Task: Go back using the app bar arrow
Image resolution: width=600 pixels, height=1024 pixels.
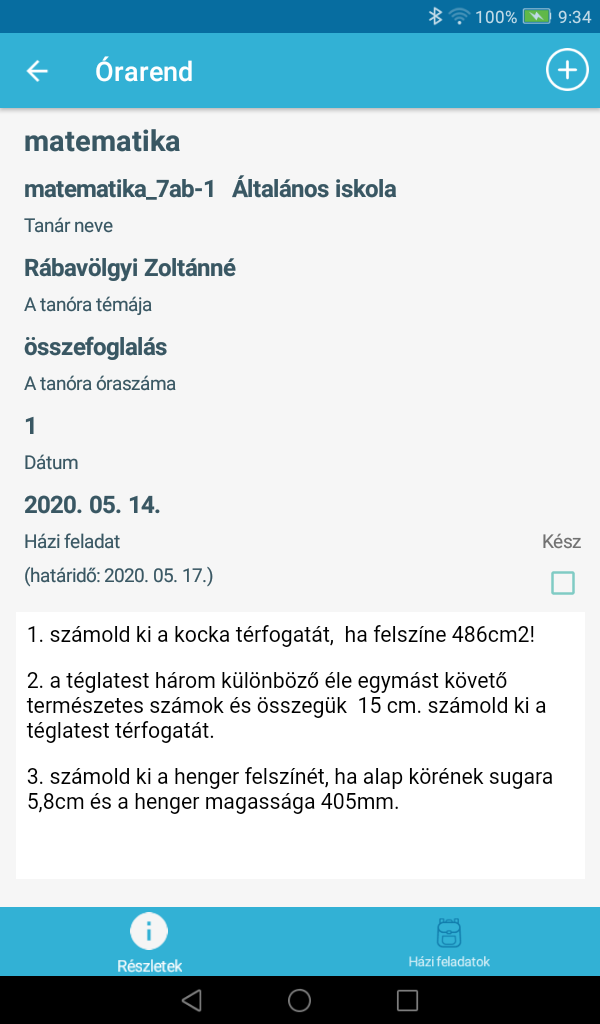Action: [37, 71]
